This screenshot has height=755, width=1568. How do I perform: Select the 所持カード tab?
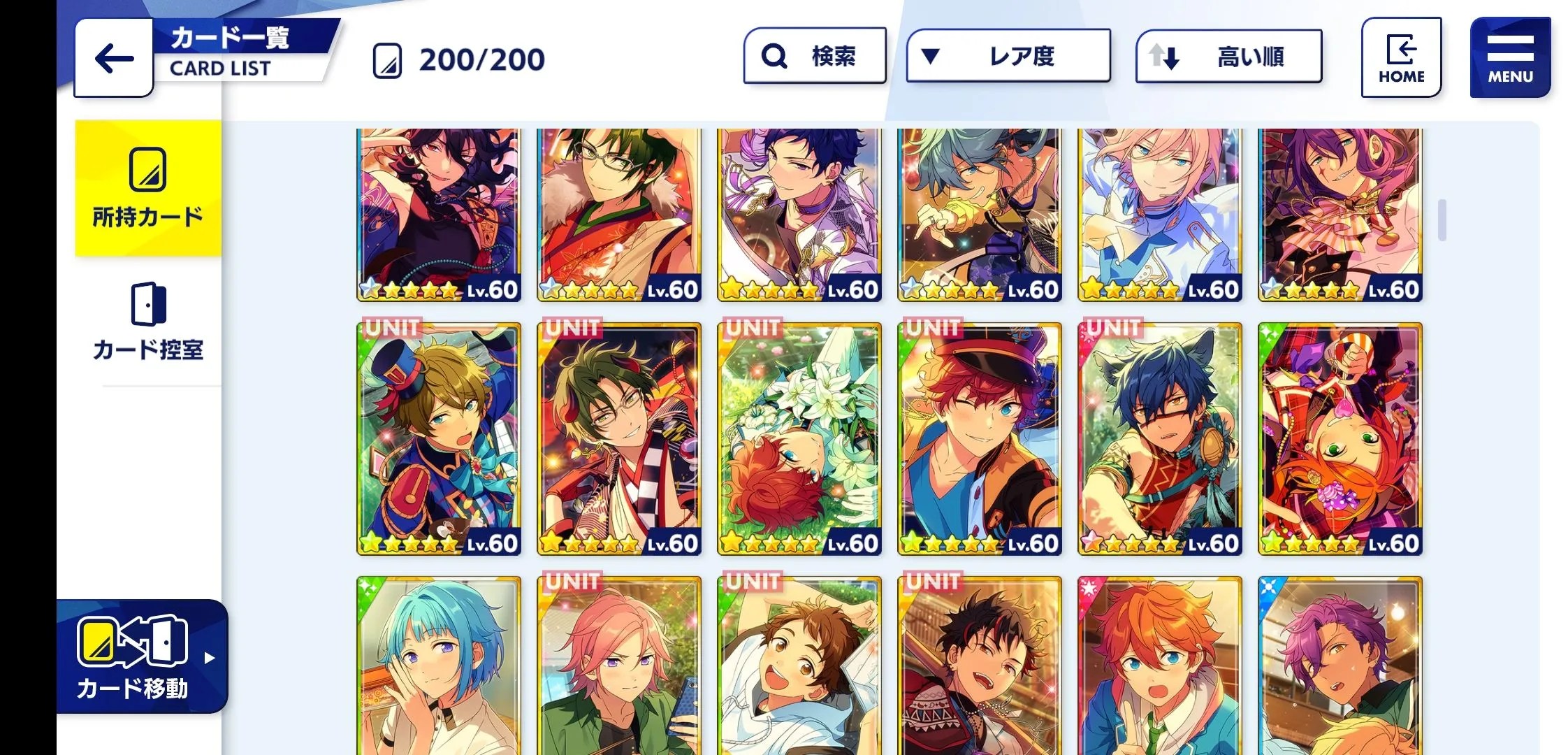[x=148, y=189]
